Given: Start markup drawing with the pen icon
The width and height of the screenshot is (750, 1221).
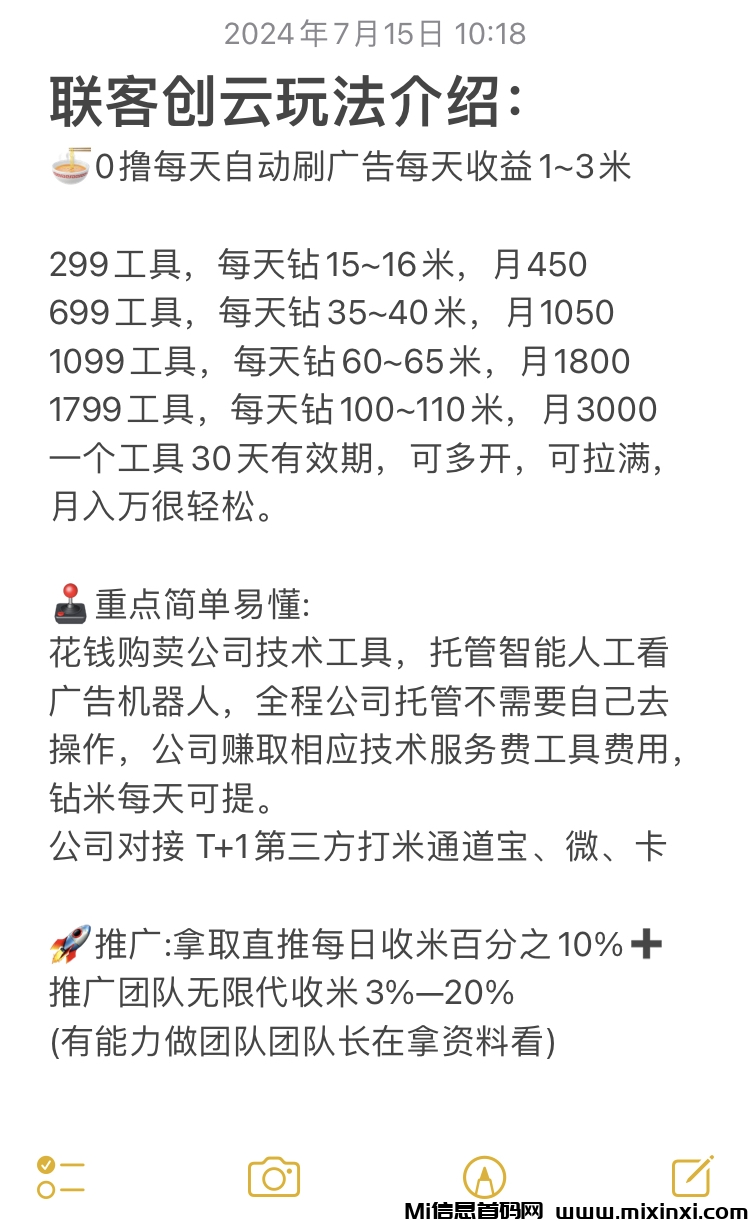Looking at the screenshot, I should pyautogui.click(x=484, y=1177).
